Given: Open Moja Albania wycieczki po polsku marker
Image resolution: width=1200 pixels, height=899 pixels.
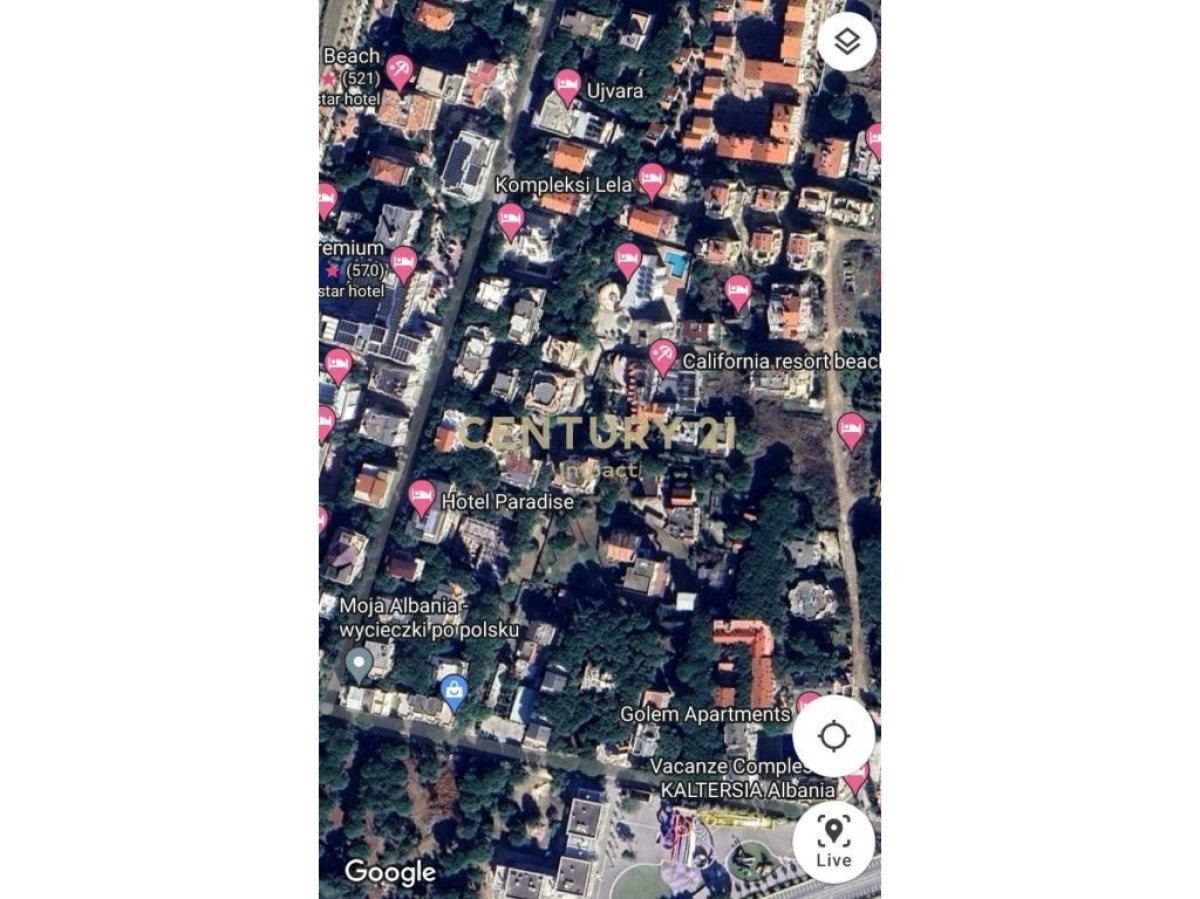Looking at the screenshot, I should [358, 663].
